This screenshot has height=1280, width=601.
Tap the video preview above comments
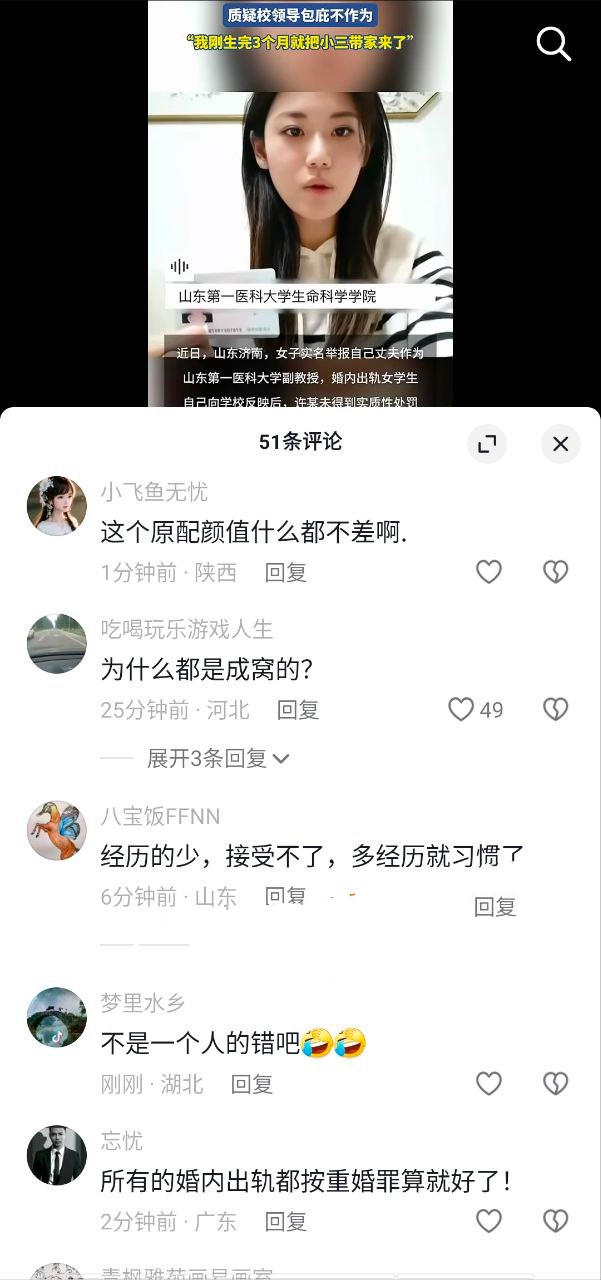coord(300,200)
